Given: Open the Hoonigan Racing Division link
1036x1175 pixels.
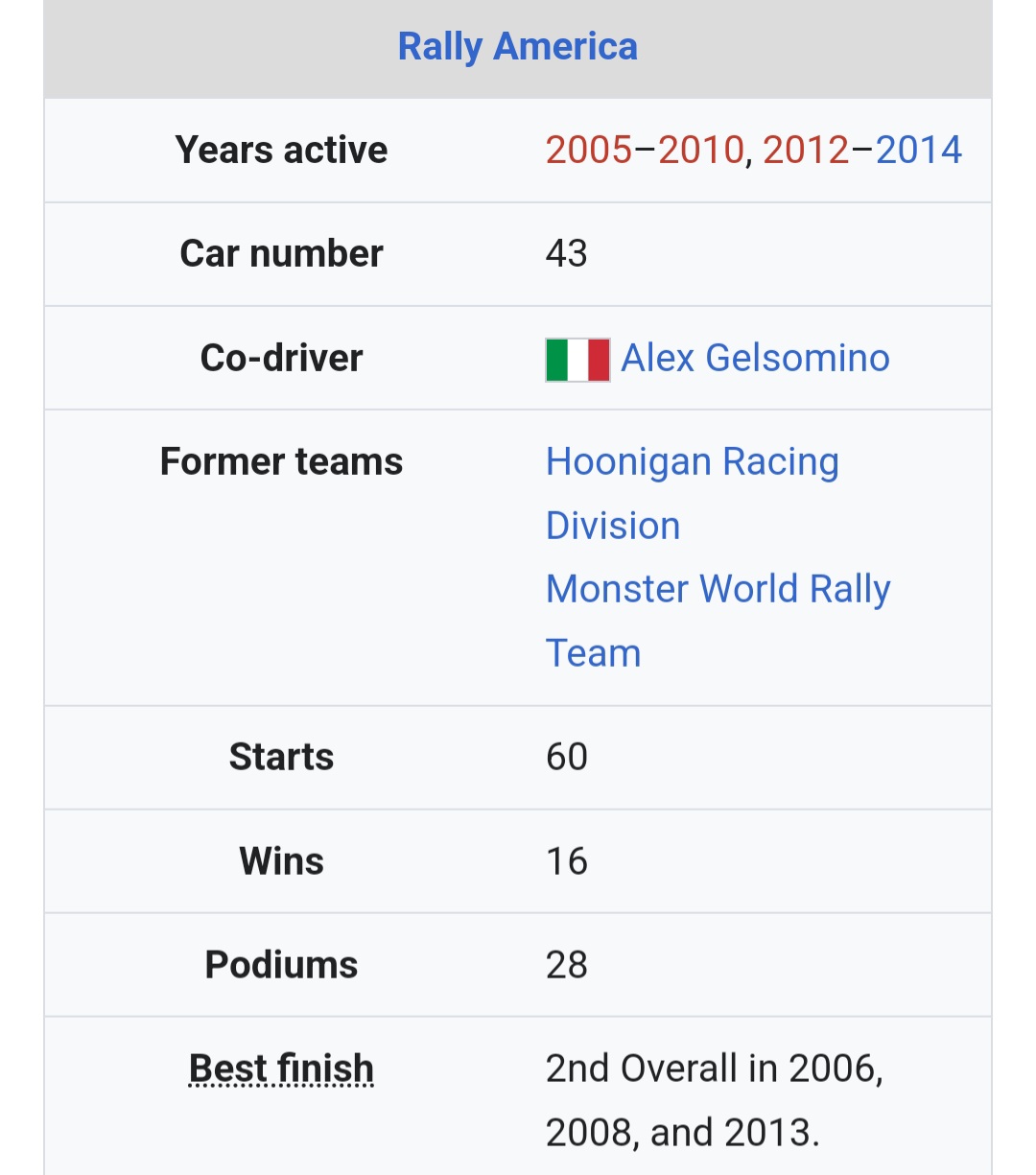Looking at the screenshot, I should 692,462.
